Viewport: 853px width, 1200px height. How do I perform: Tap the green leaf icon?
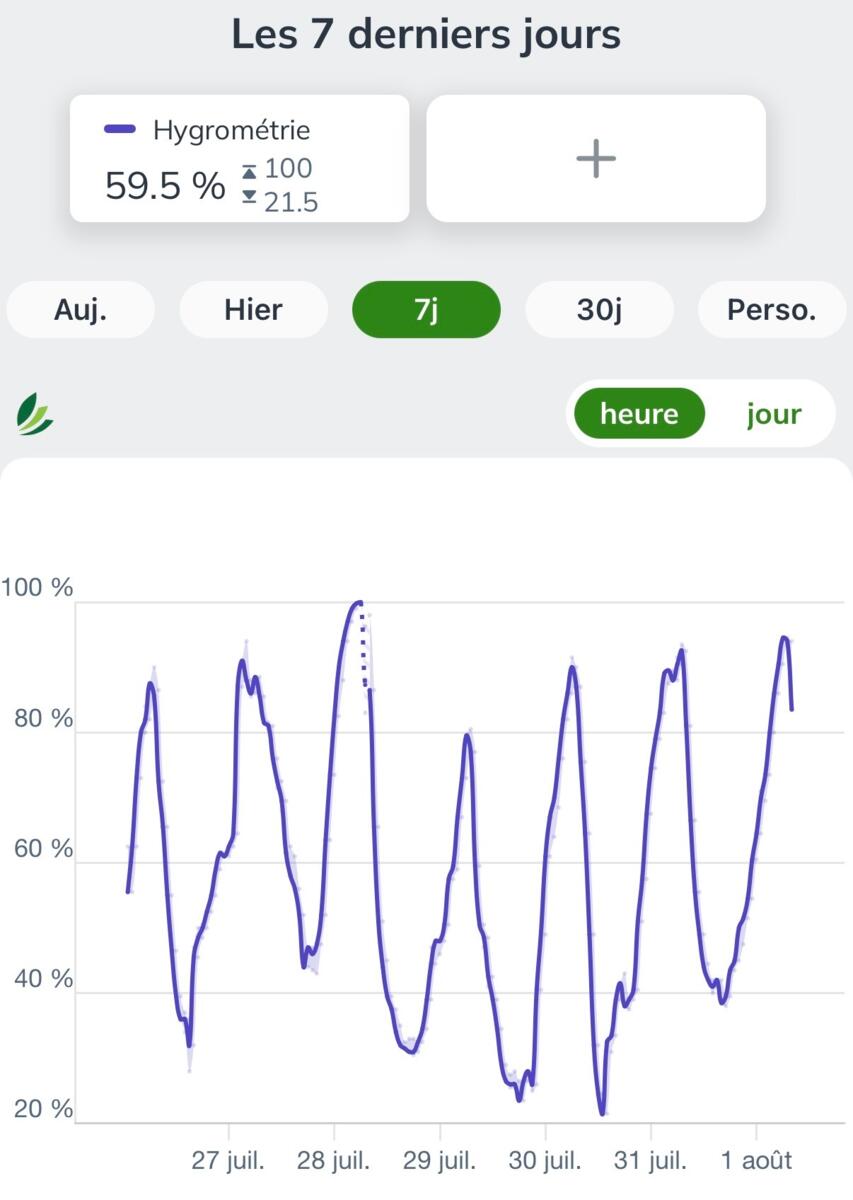click(x=35, y=413)
